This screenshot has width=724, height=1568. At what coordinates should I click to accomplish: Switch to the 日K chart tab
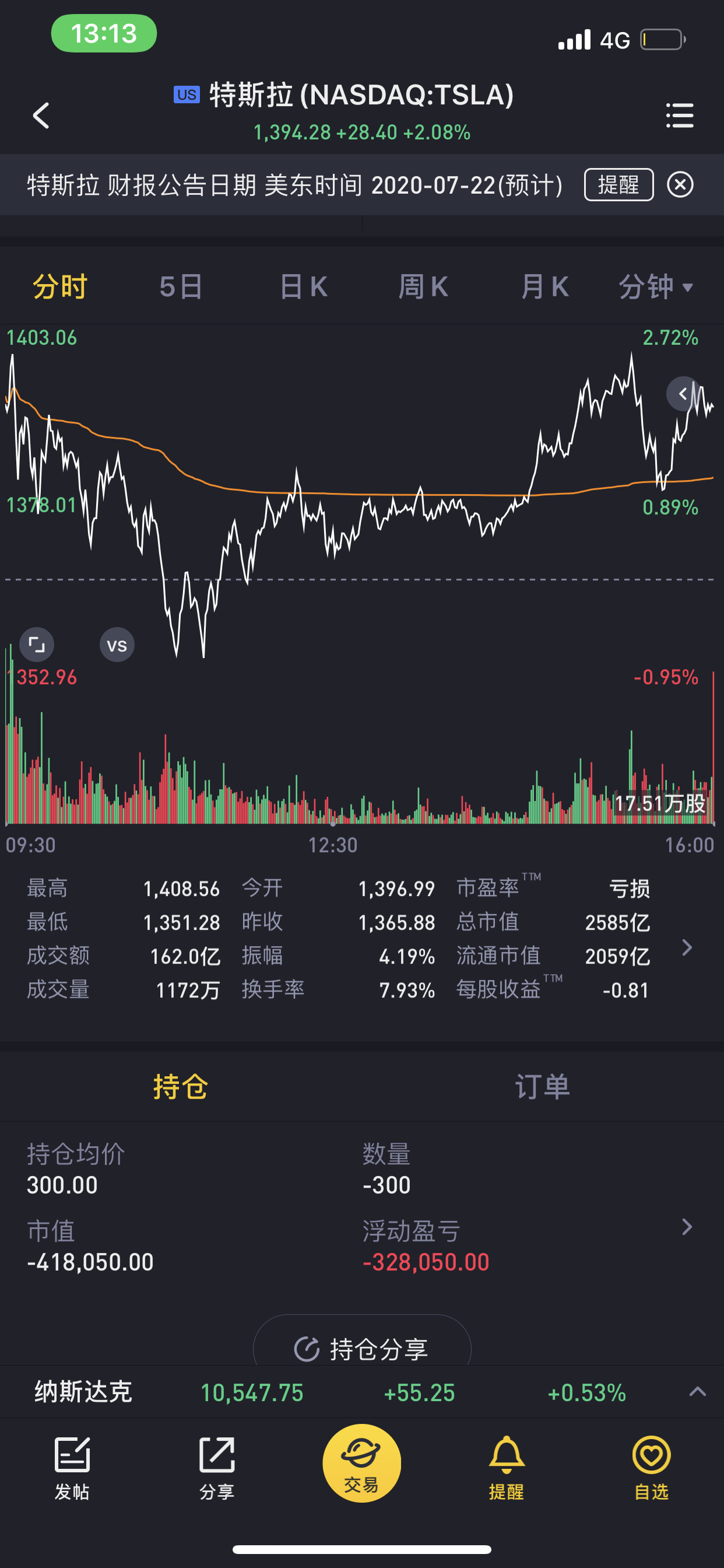click(303, 286)
